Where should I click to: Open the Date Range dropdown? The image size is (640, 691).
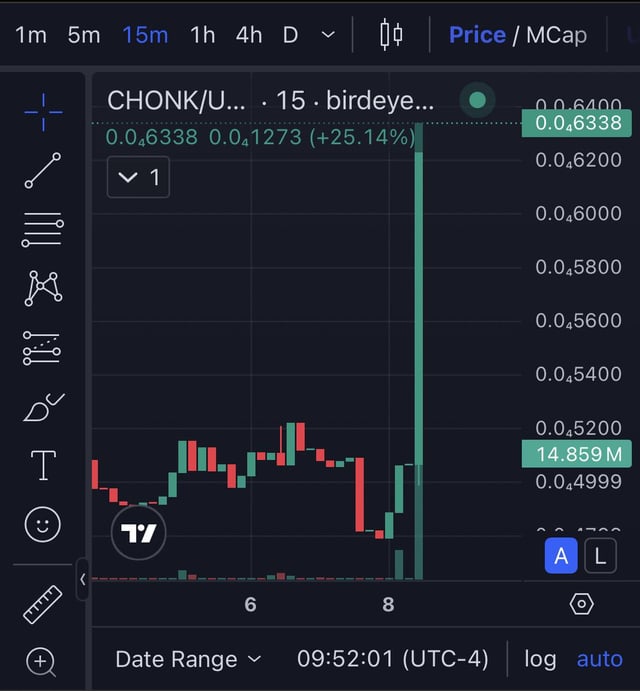(188, 659)
